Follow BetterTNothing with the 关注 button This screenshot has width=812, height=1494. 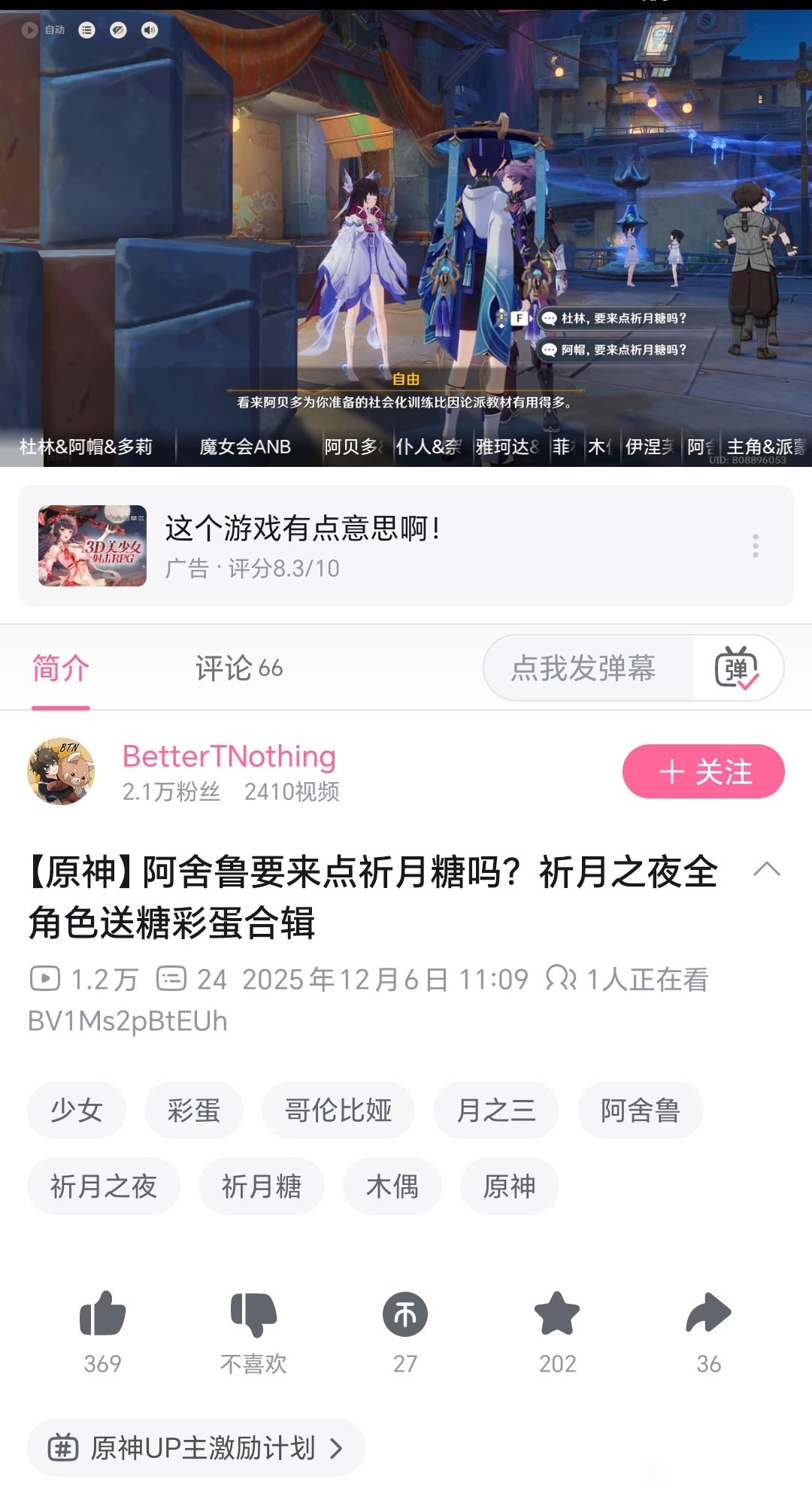[x=703, y=771]
